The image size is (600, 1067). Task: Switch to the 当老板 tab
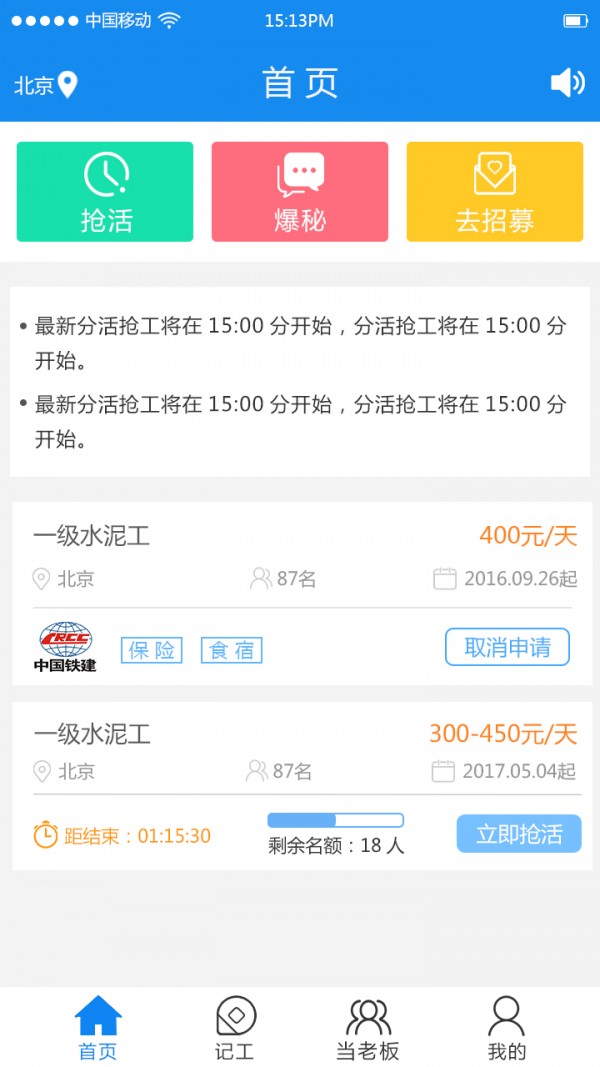coord(368,1028)
